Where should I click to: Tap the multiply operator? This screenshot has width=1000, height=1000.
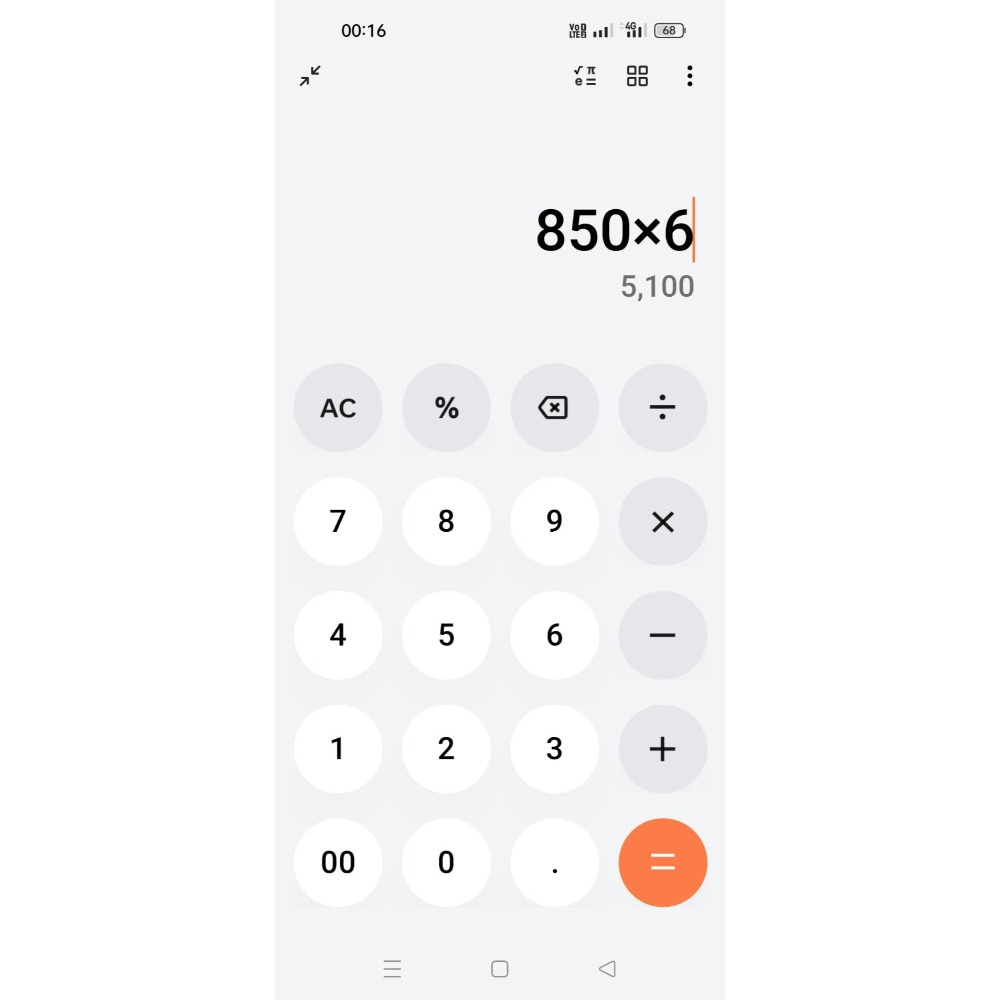pos(662,522)
